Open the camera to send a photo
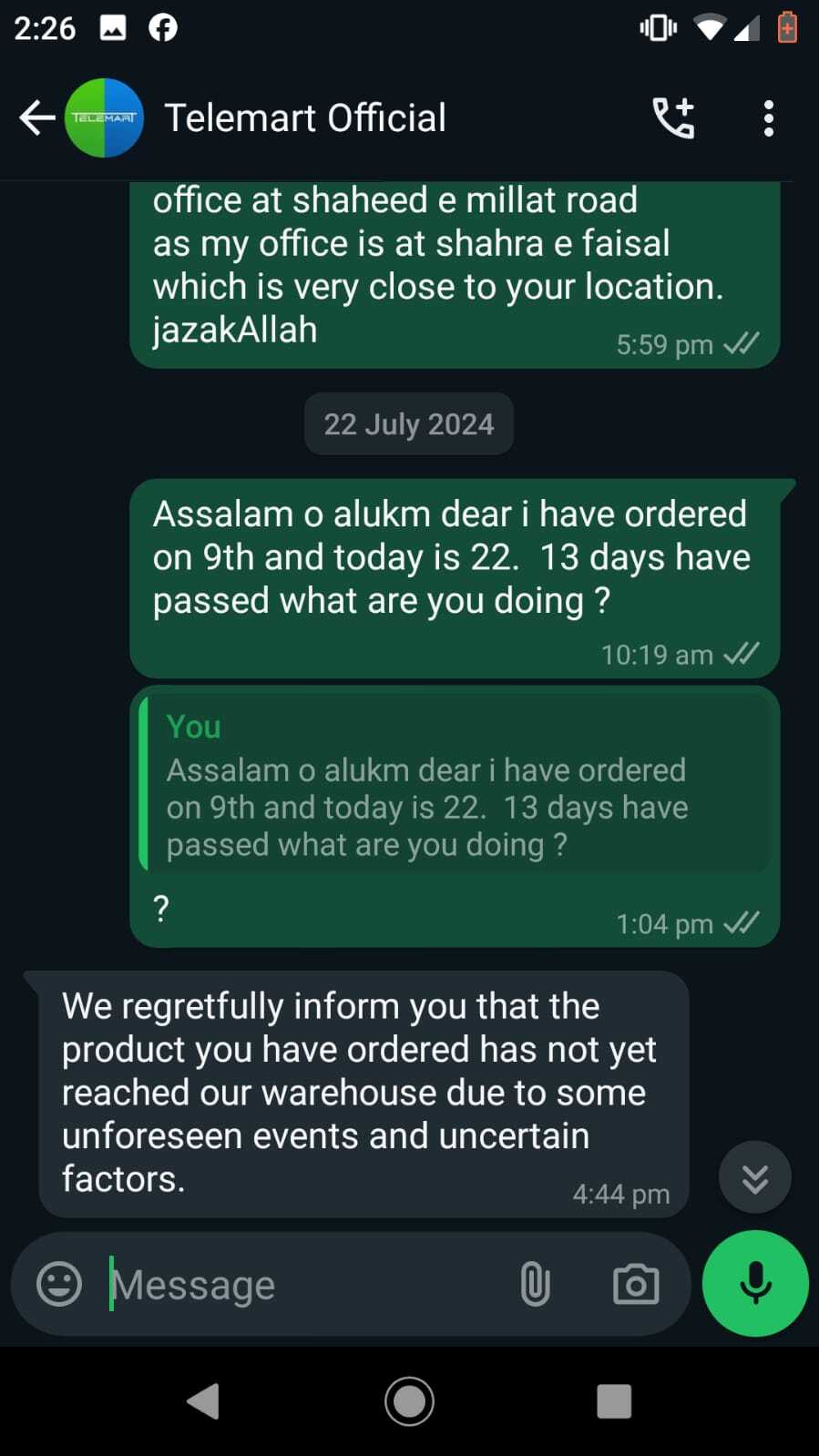Viewport: 819px width, 1456px height. (636, 1285)
